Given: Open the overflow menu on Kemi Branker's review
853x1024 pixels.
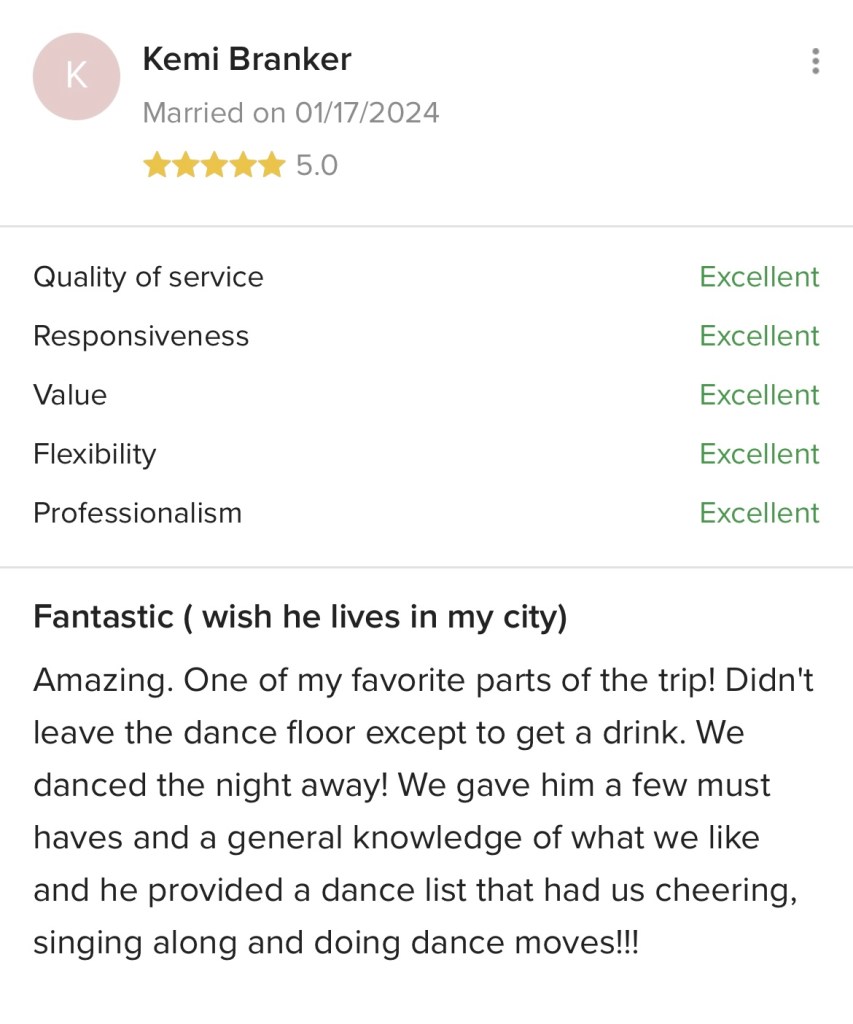Looking at the screenshot, I should click(x=816, y=61).
